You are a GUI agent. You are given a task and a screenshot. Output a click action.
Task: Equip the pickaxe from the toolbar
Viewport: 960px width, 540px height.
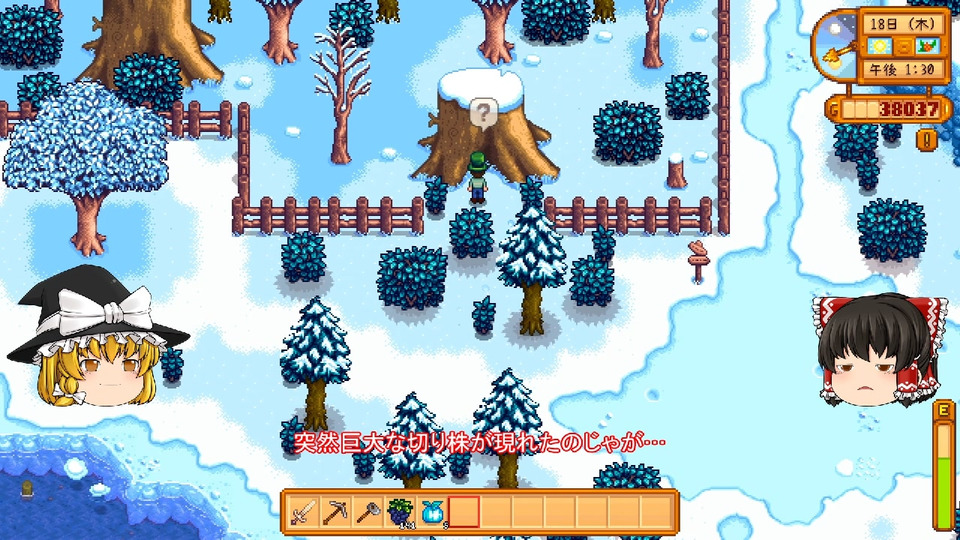335,512
